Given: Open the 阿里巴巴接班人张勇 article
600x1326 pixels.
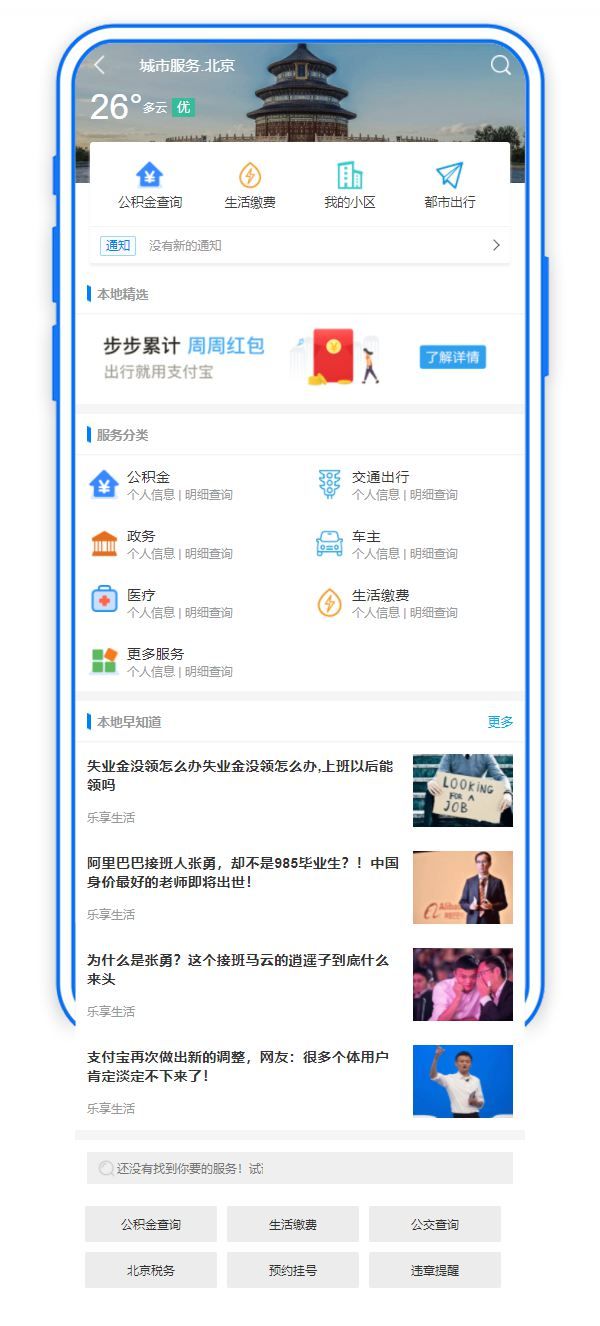Looking at the screenshot, I should click(x=243, y=872).
